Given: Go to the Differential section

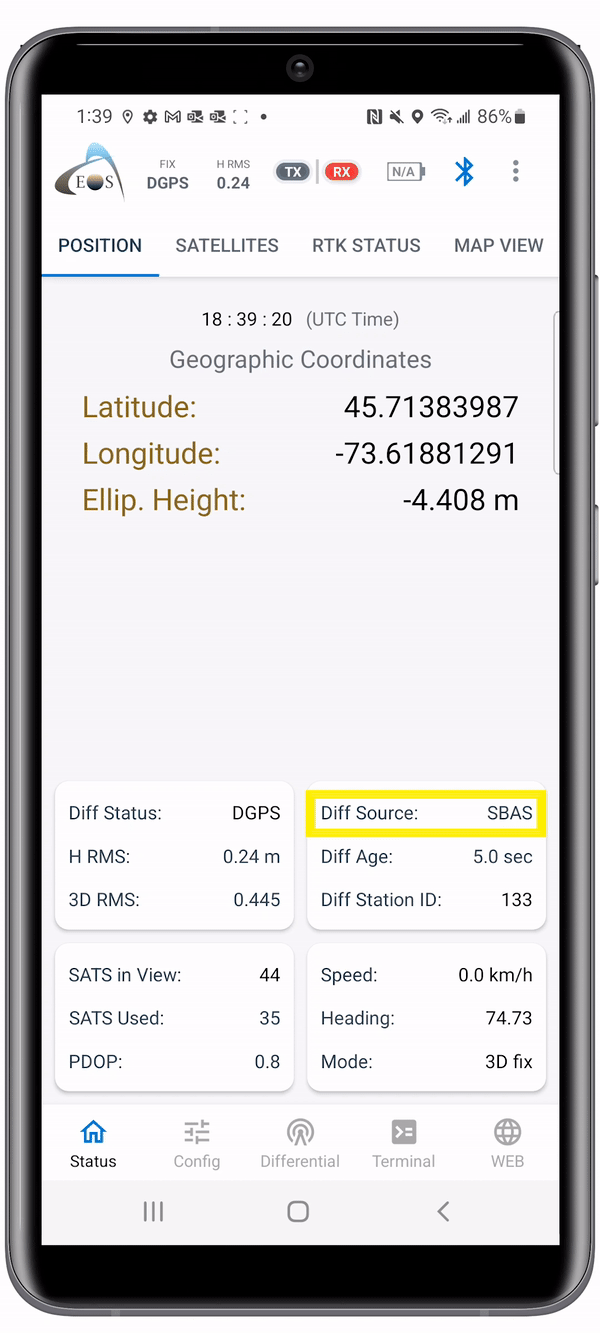Looking at the screenshot, I should click(300, 1145).
